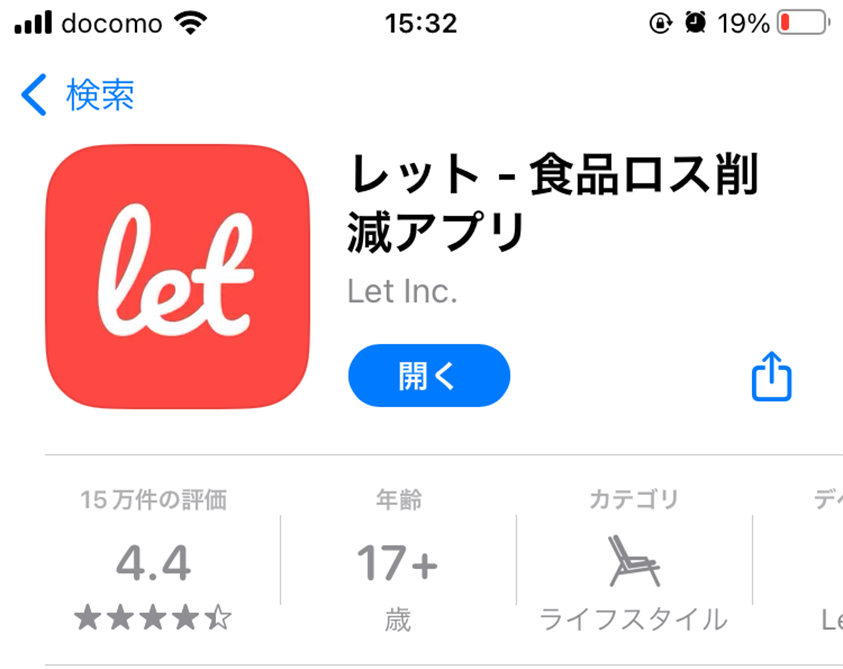
Task: Open the Let Inc. developer link
Action: tap(402, 291)
